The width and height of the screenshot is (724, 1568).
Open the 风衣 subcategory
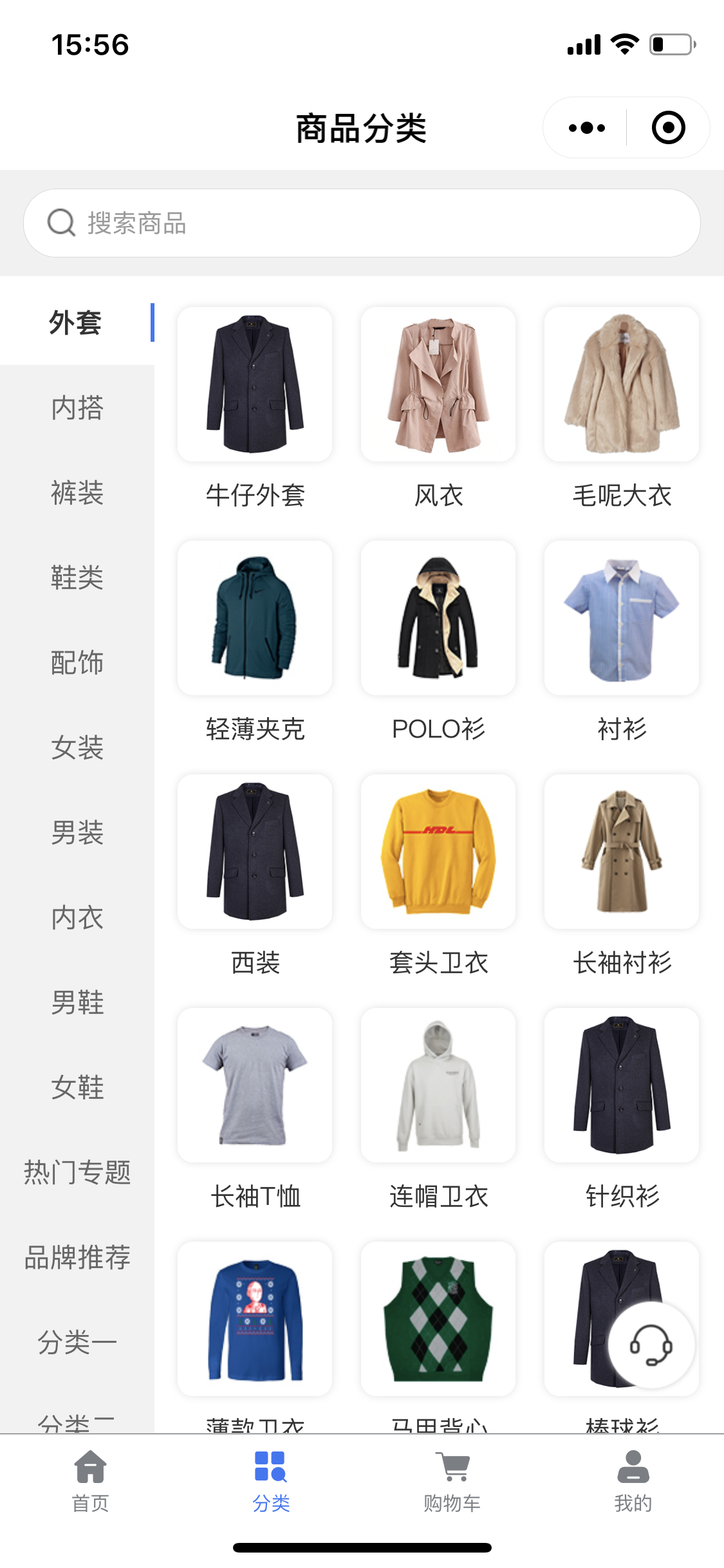tap(438, 385)
